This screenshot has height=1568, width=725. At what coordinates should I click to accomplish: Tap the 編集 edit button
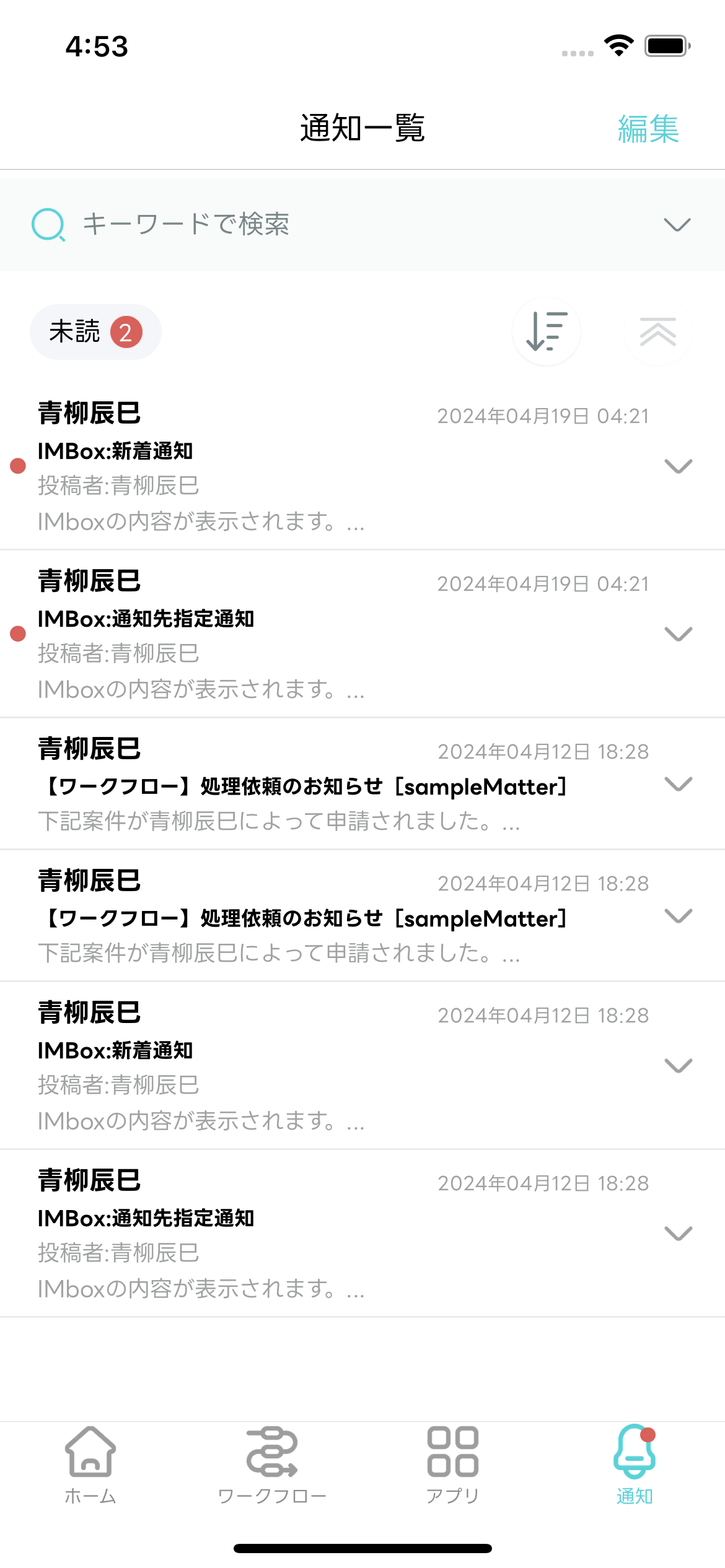648,129
